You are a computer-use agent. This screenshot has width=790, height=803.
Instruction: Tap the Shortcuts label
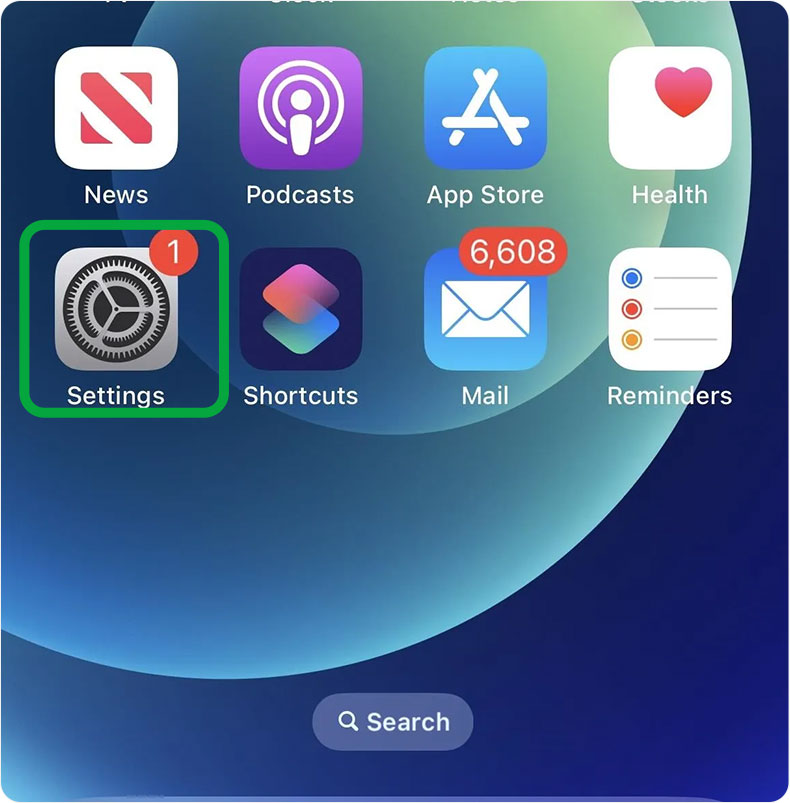coord(300,396)
